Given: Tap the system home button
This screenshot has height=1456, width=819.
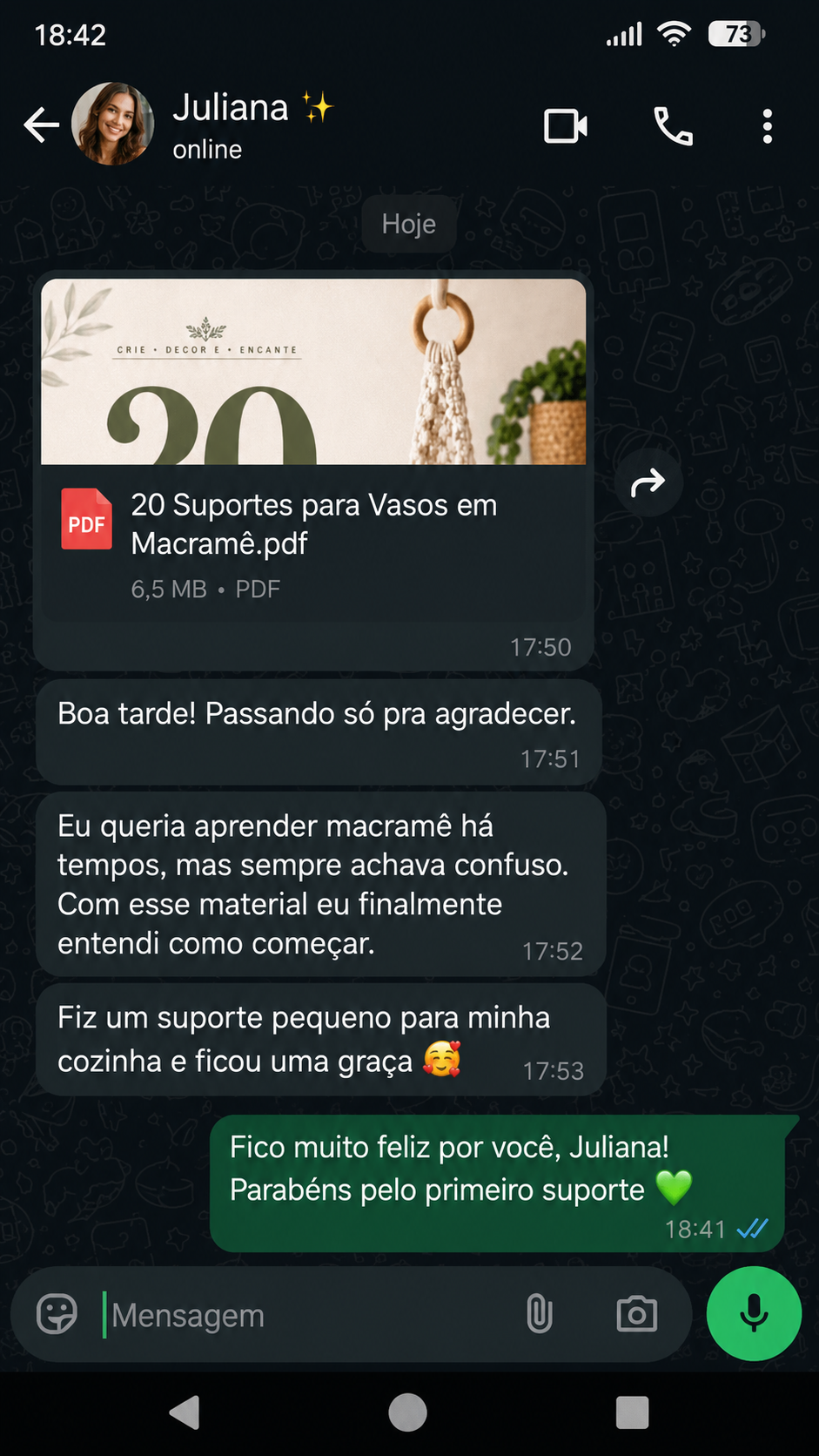Looking at the screenshot, I should pyautogui.click(x=407, y=1412).
